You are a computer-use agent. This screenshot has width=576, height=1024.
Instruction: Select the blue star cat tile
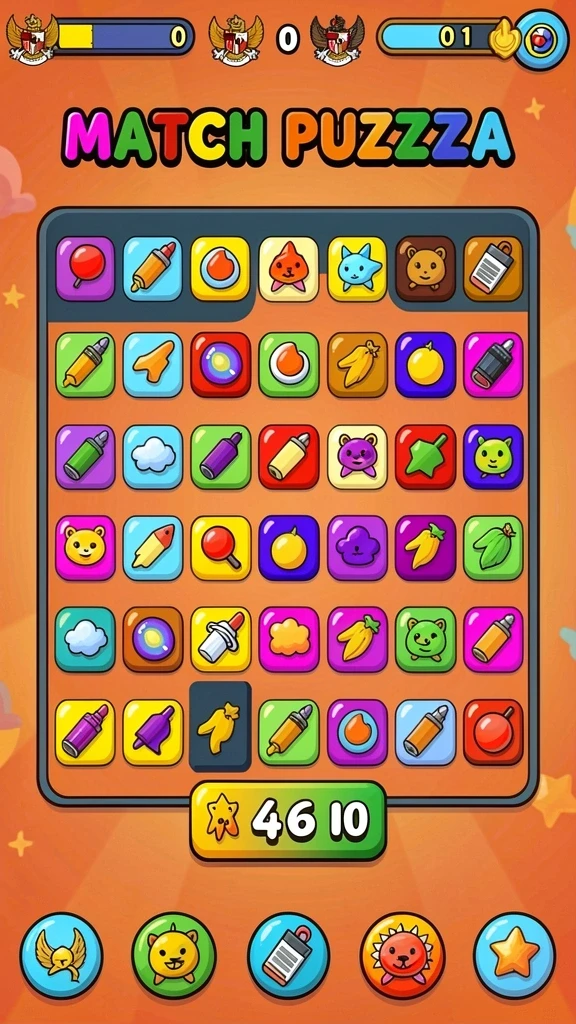tap(357, 268)
